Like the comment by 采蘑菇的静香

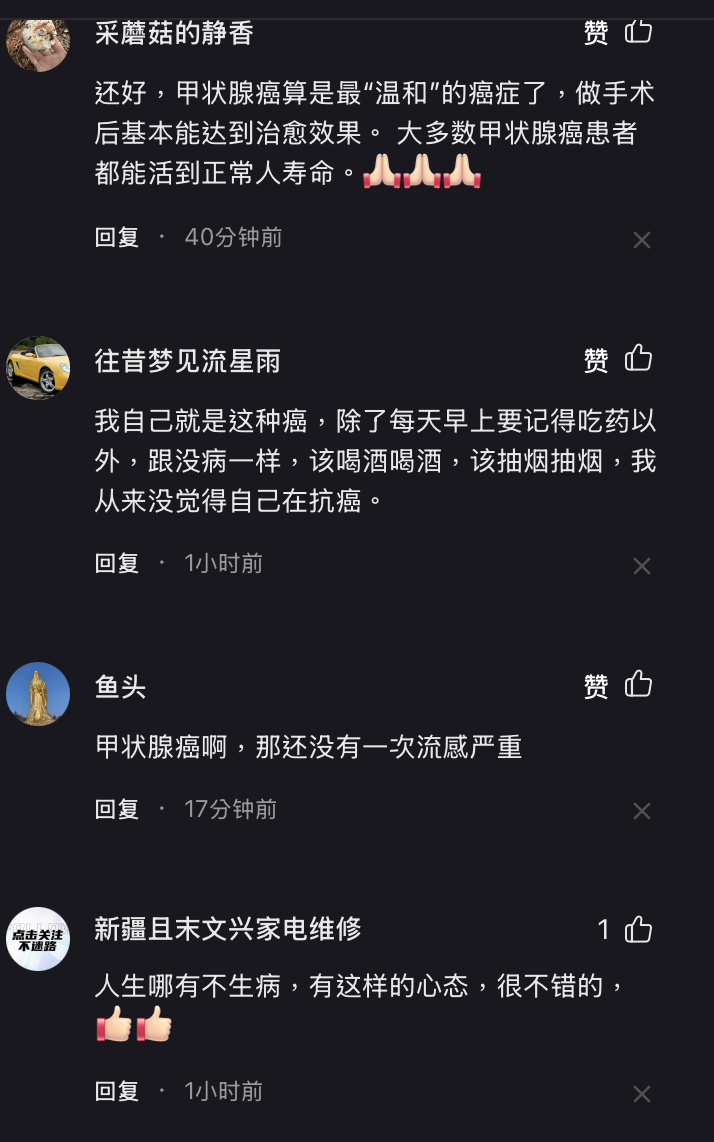coord(638,32)
